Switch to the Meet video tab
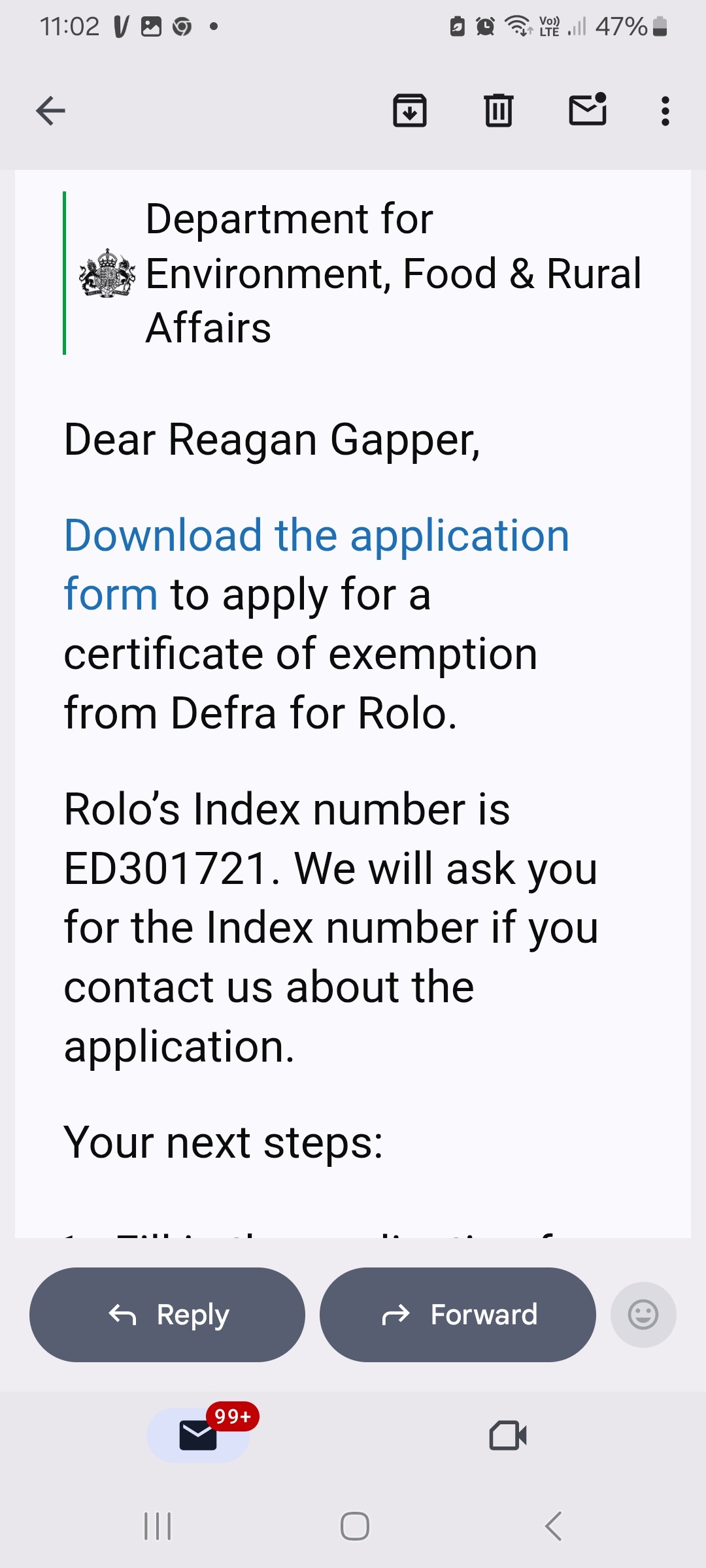 click(x=508, y=1435)
